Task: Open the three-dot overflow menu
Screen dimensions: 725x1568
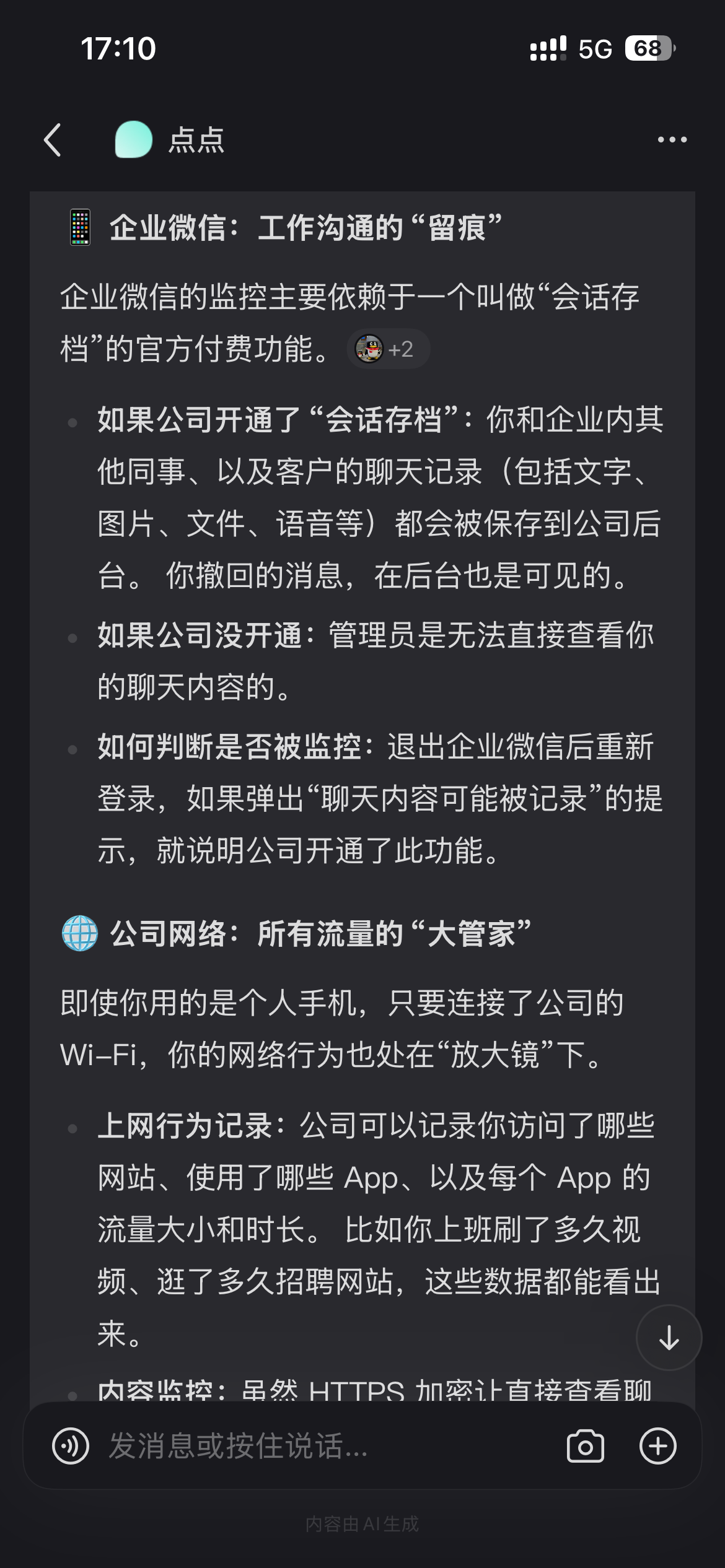Action: tap(672, 140)
